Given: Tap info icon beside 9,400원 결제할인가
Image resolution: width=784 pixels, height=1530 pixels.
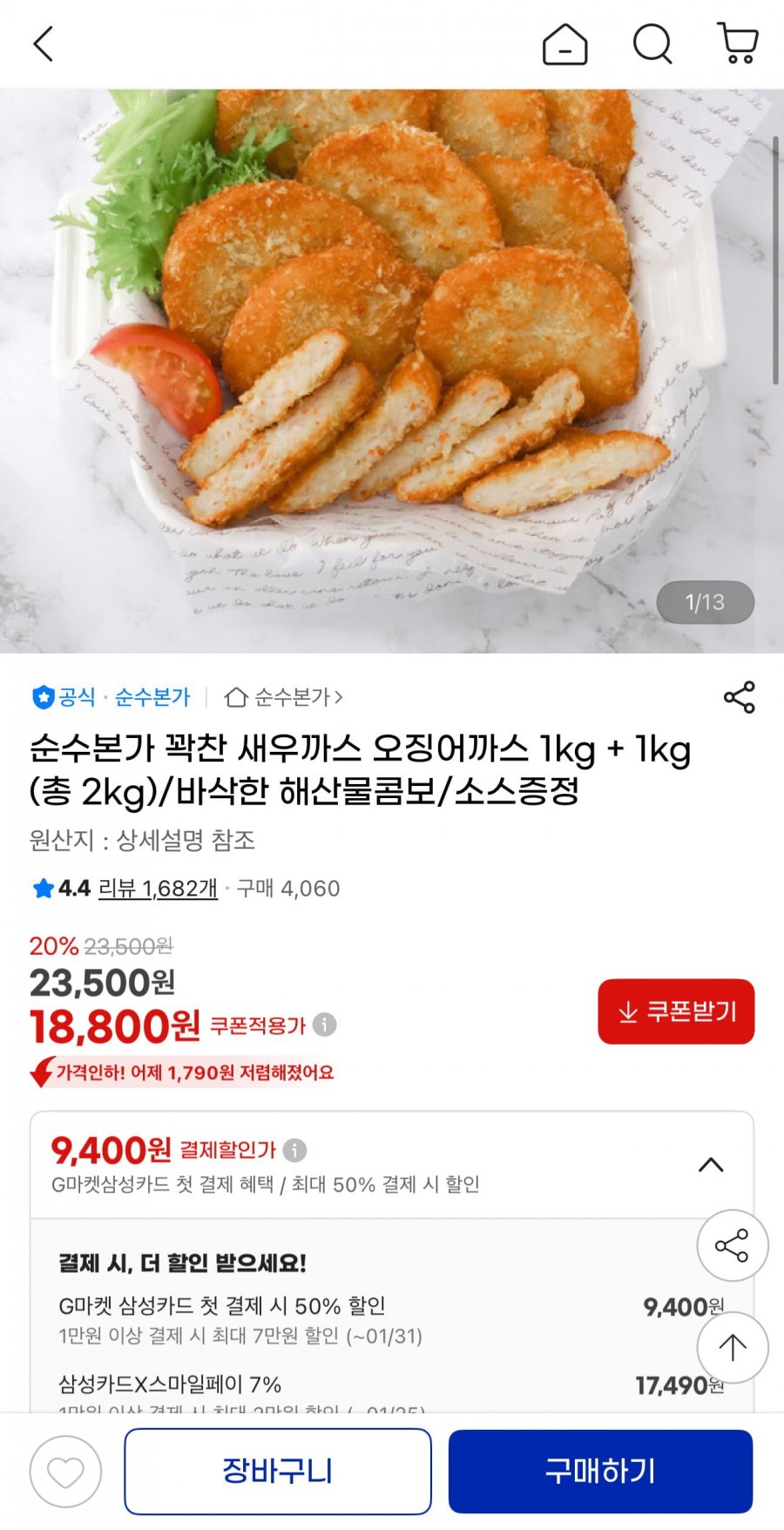Looking at the screenshot, I should 298,1150.
